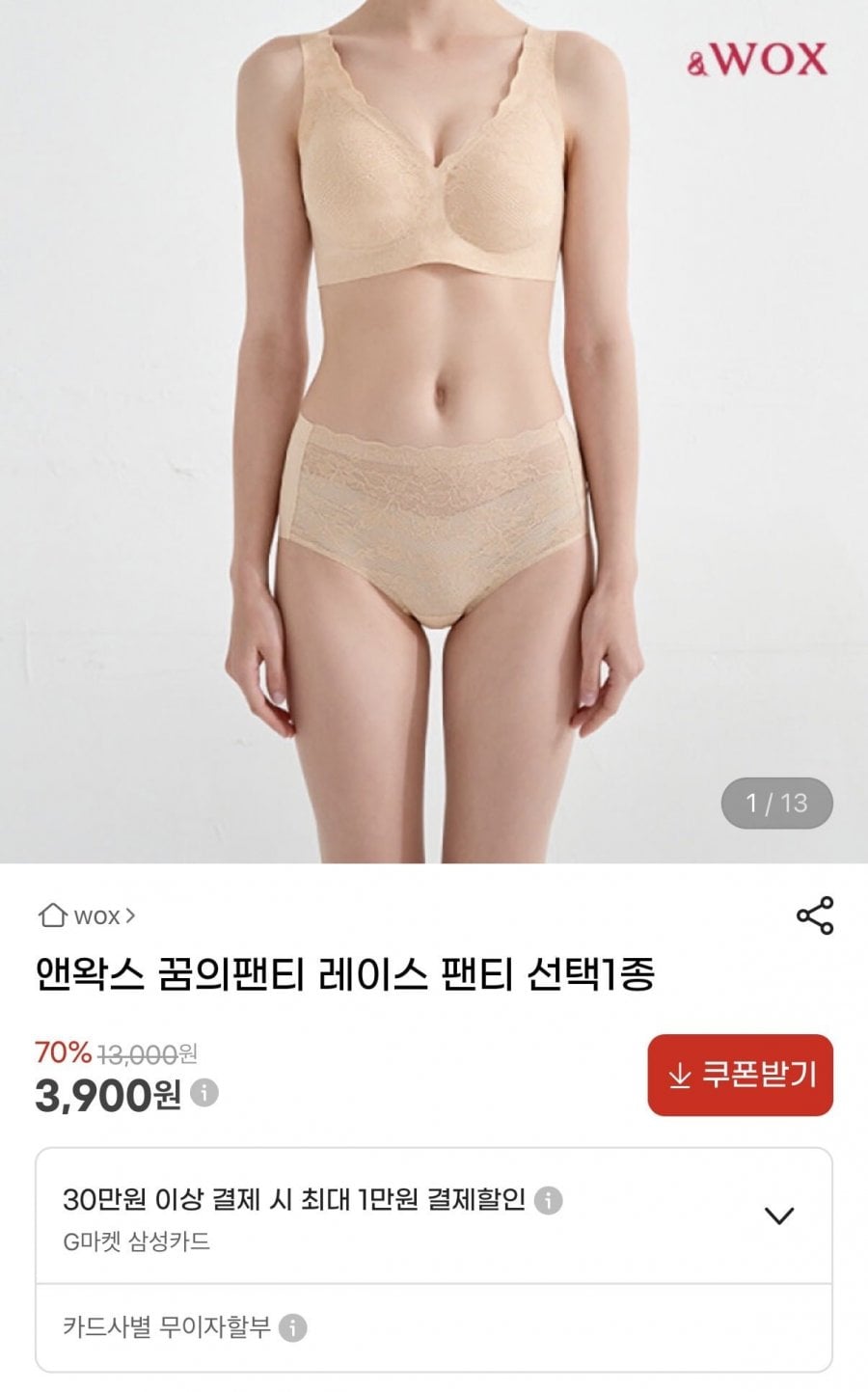The width and height of the screenshot is (868, 1392).
Task: Open price info icon beside 3,900원
Action: [204, 1093]
